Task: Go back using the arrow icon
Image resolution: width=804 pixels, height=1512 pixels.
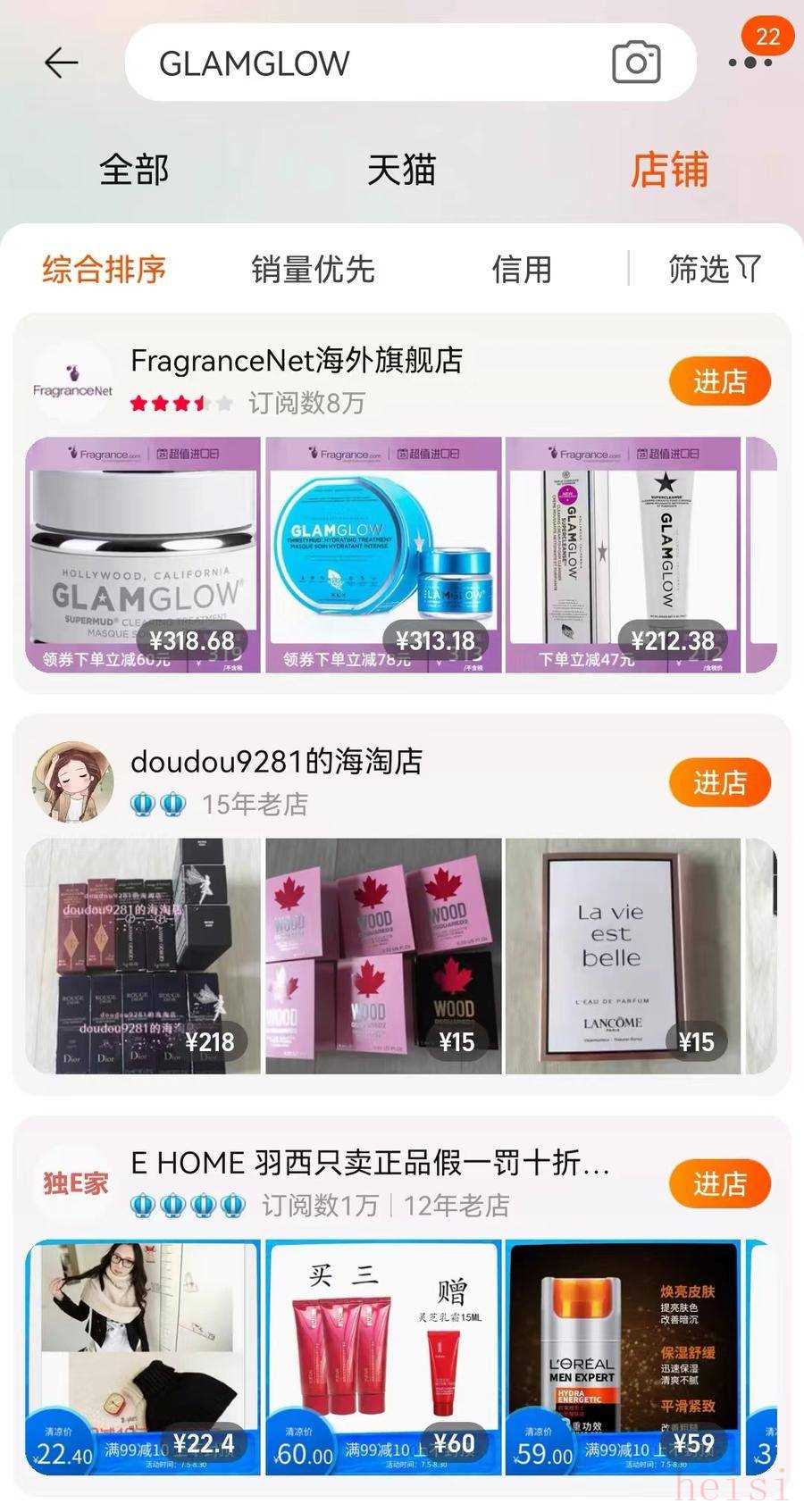Action: pyautogui.click(x=61, y=63)
